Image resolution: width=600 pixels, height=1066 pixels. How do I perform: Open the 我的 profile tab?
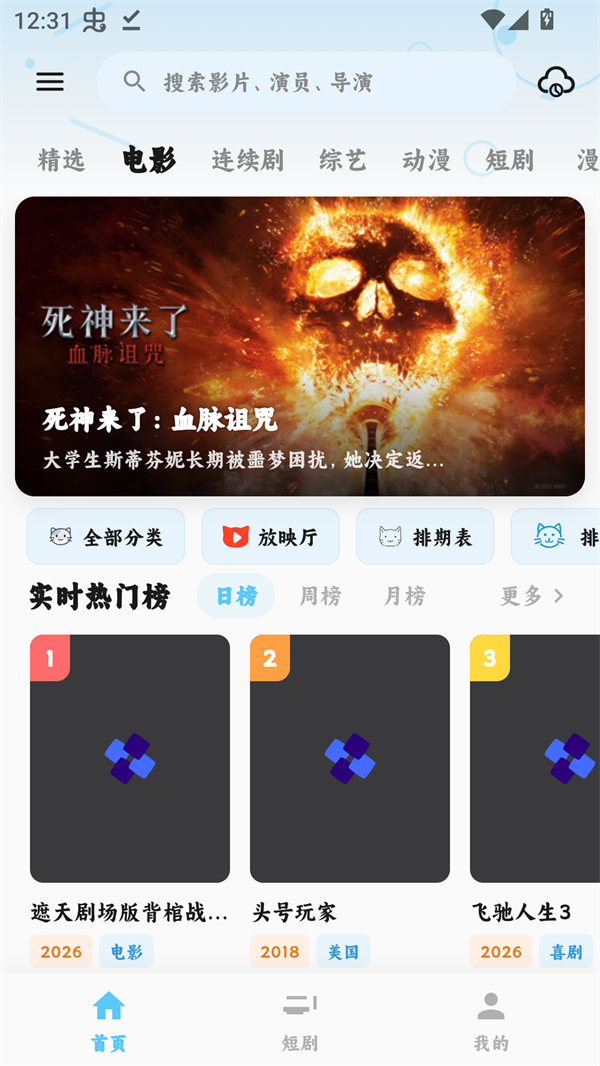pos(490,1020)
